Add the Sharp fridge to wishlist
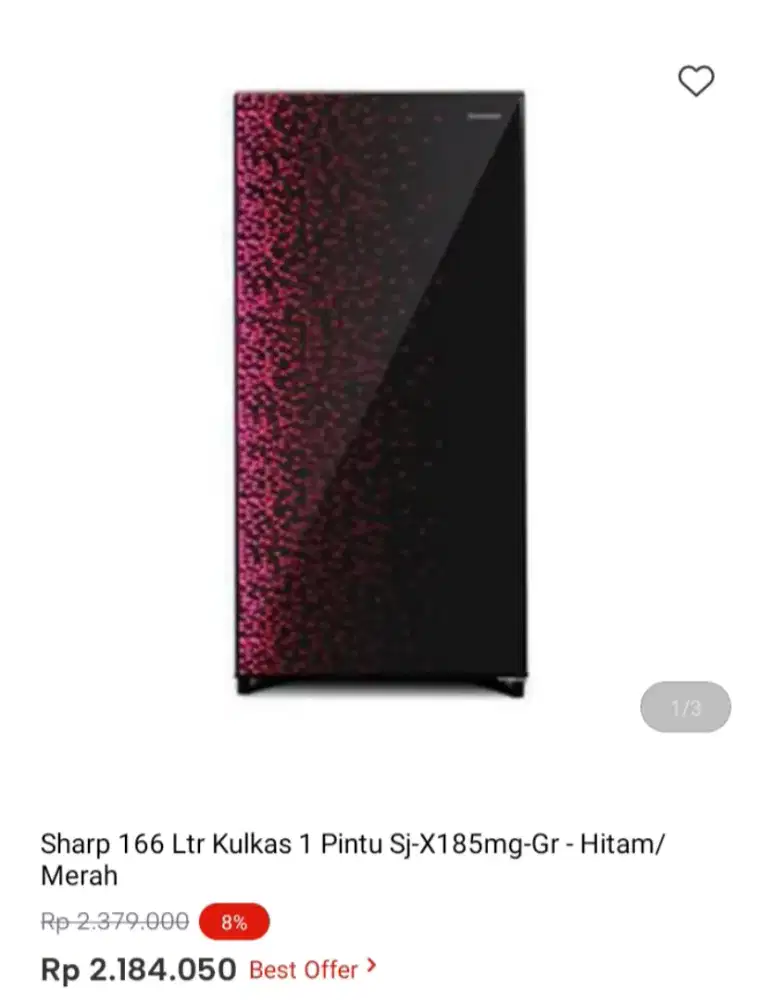 pos(696,81)
